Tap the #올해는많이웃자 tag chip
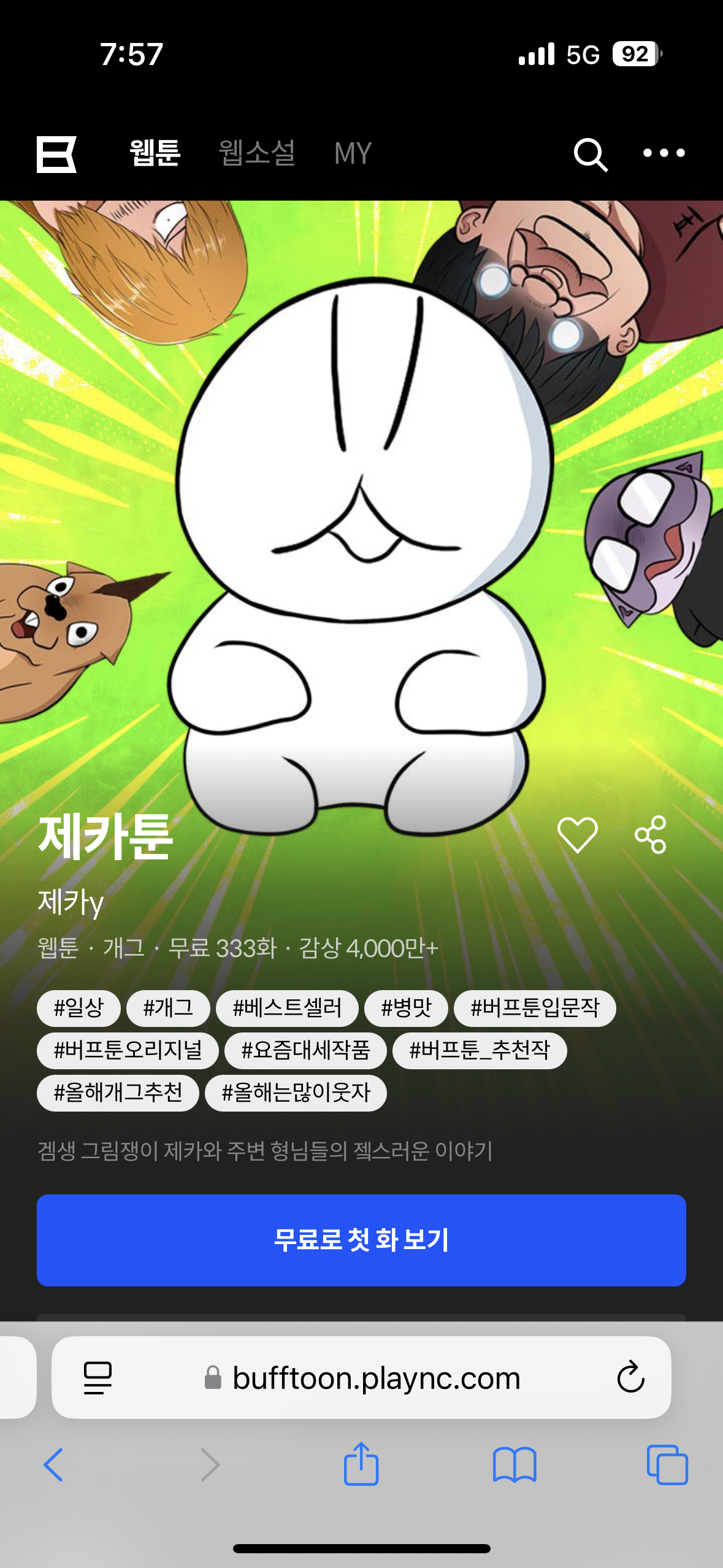Screen dimensions: 723x1568 pyautogui.click(x=296, y=1093)
